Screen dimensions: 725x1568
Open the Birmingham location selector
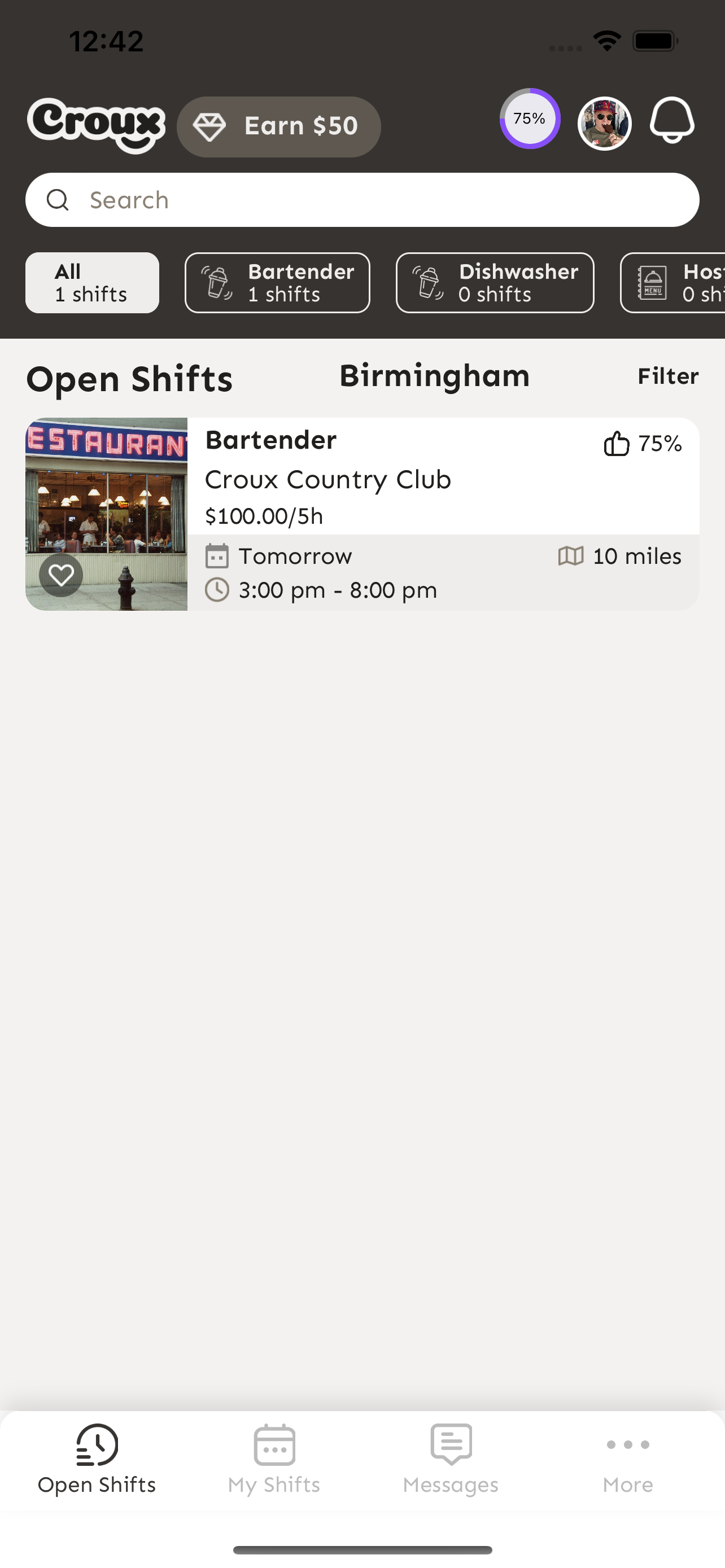[x=434, y=375]
